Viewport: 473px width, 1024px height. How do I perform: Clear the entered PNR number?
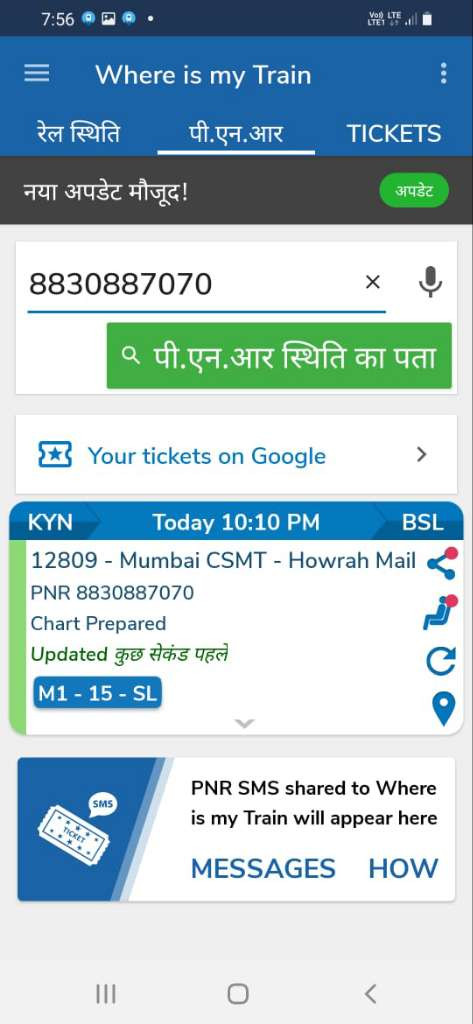(x=372, y=283)
